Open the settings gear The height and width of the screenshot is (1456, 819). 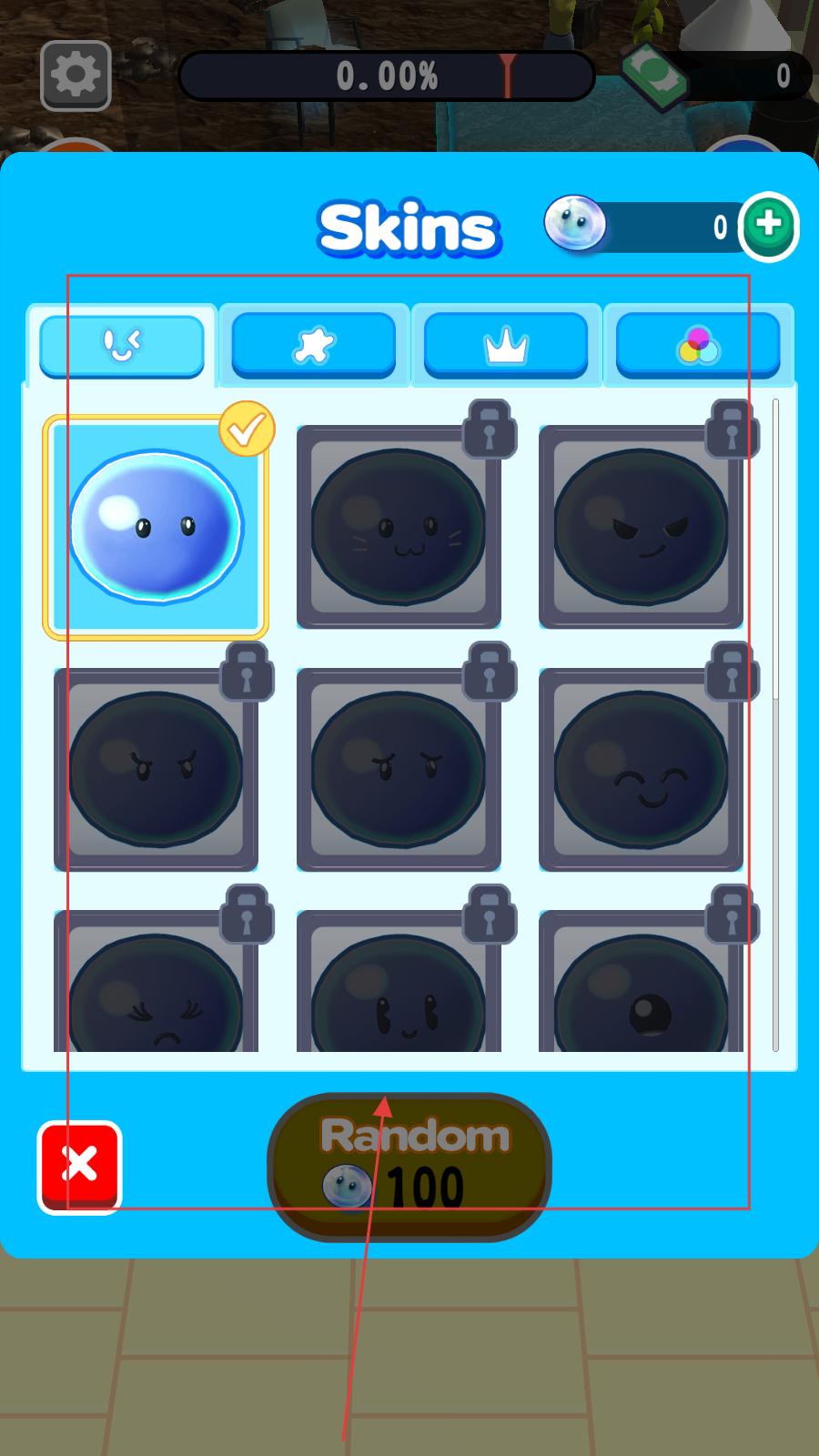[76, 75]
